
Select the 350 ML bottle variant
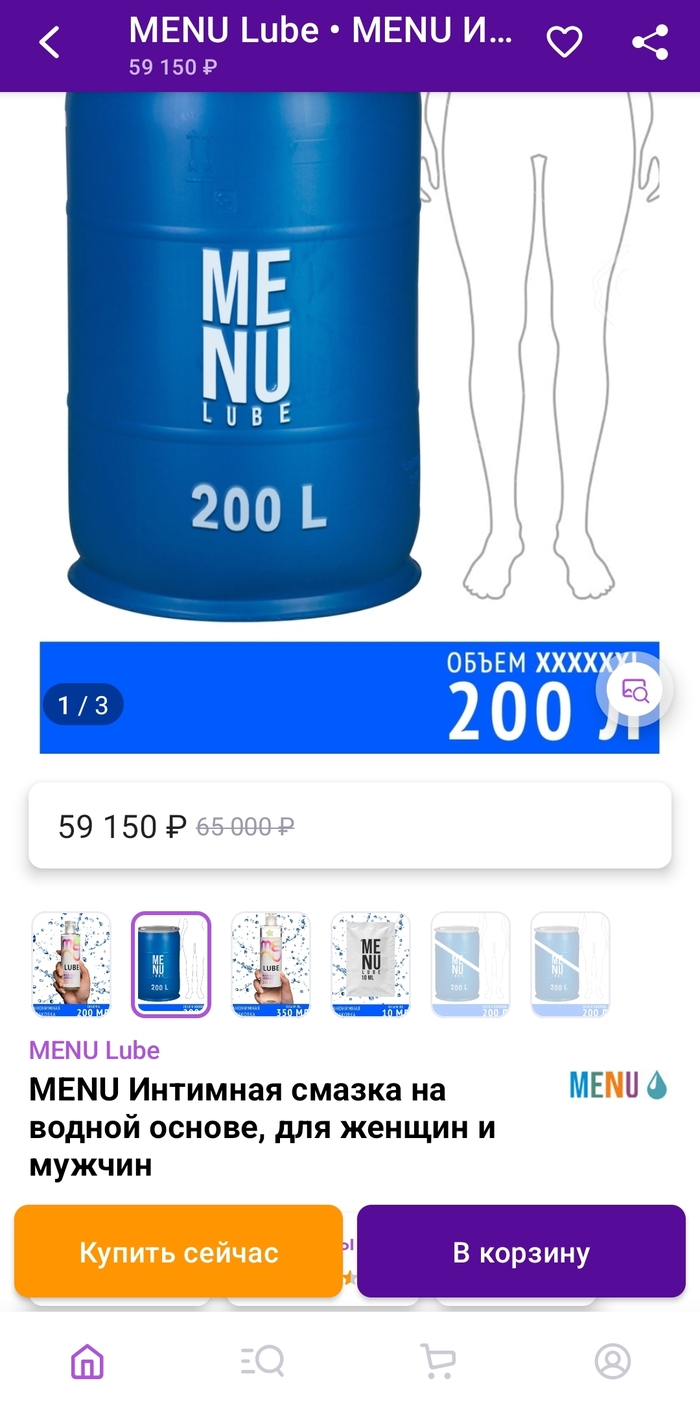271,964
